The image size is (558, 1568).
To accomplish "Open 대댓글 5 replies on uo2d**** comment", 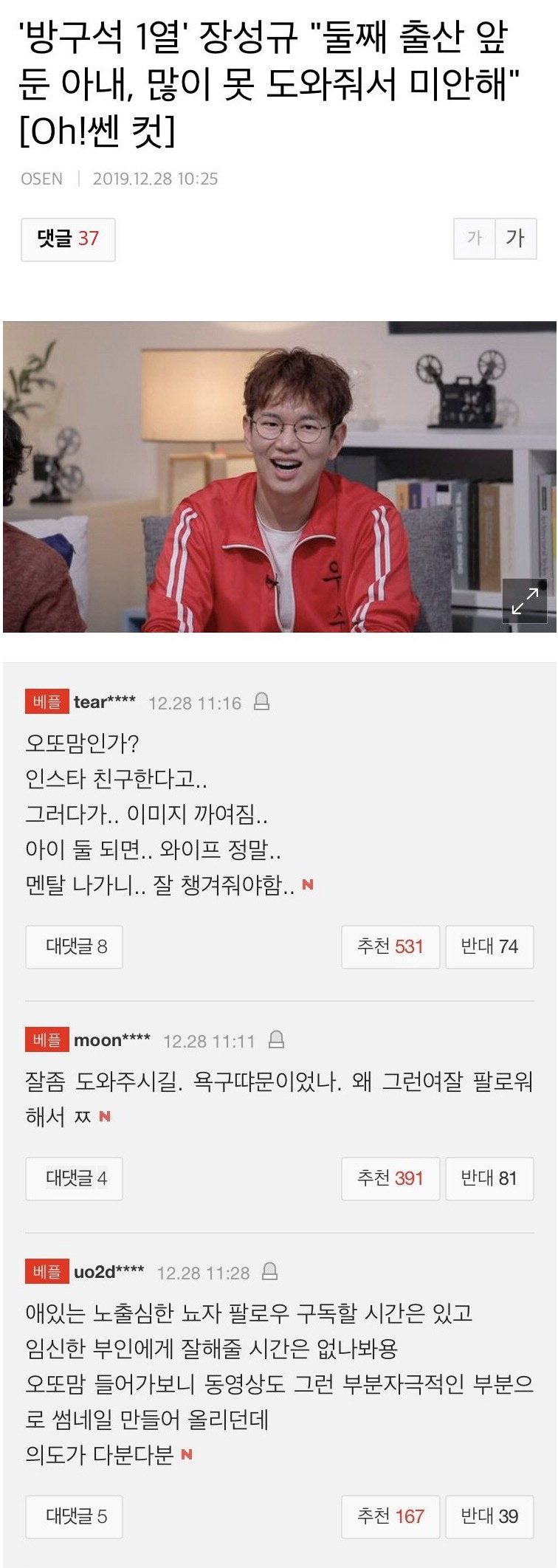I will tap(75, 1516).
